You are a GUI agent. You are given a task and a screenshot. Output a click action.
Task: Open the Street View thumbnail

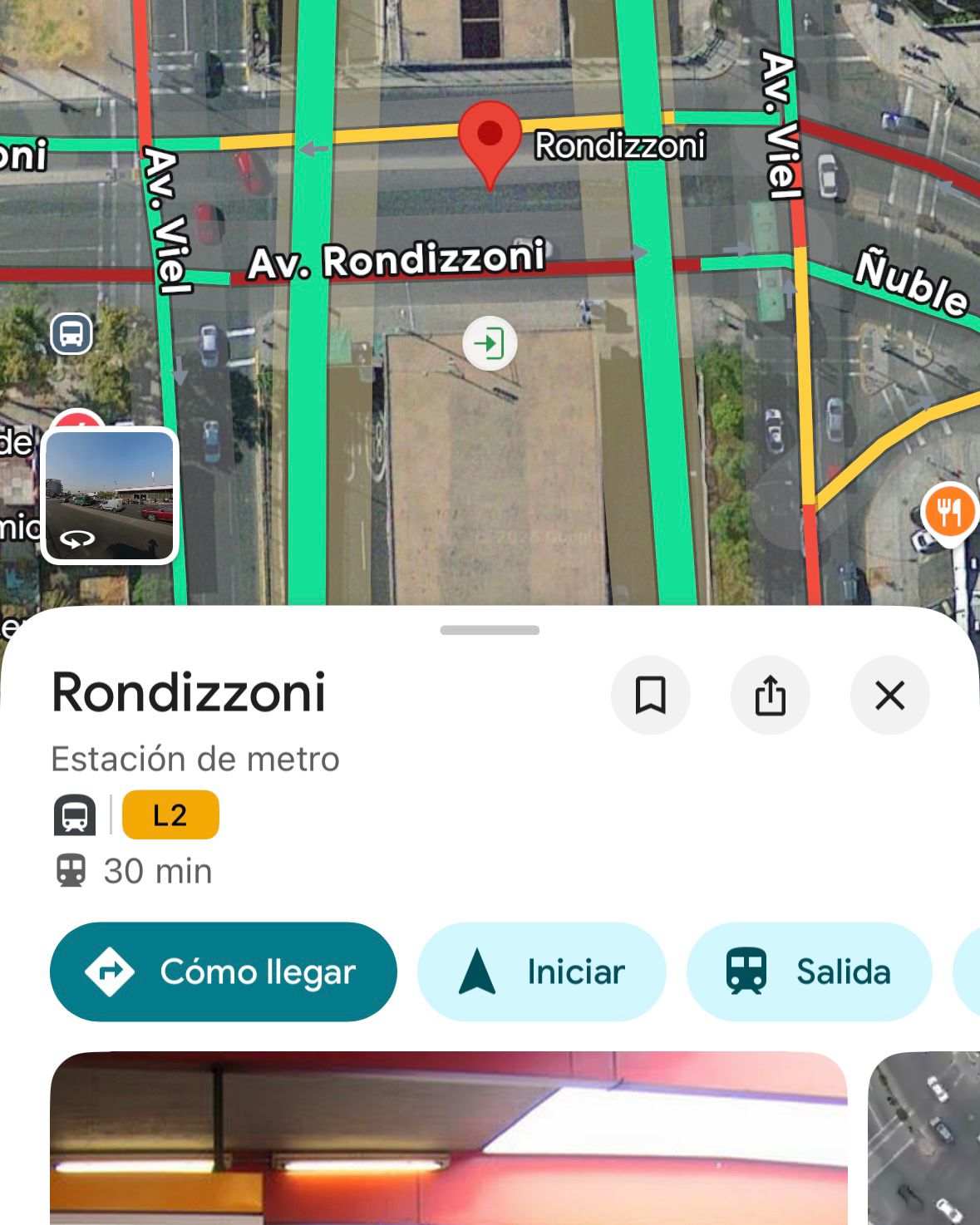110,496
